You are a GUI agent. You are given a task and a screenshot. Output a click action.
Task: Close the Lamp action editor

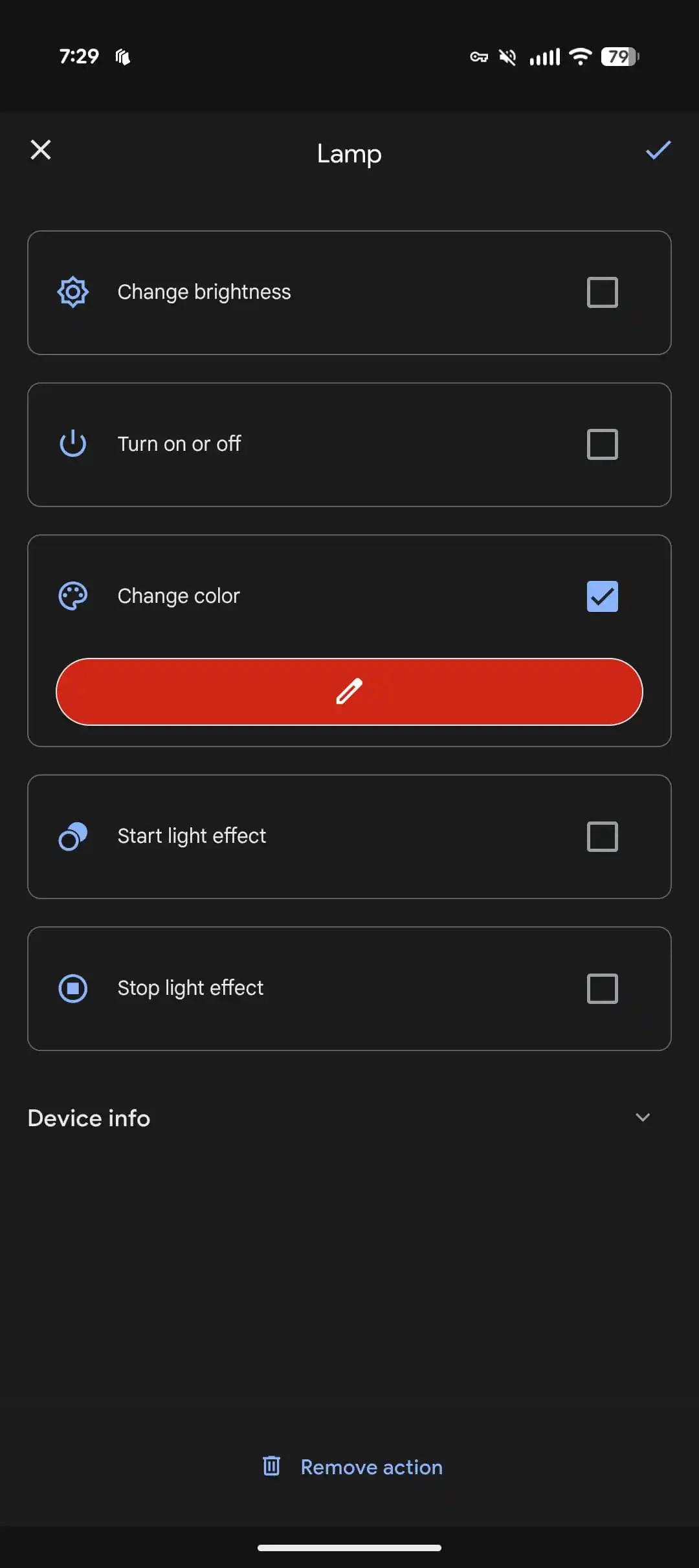coord(41,150)
